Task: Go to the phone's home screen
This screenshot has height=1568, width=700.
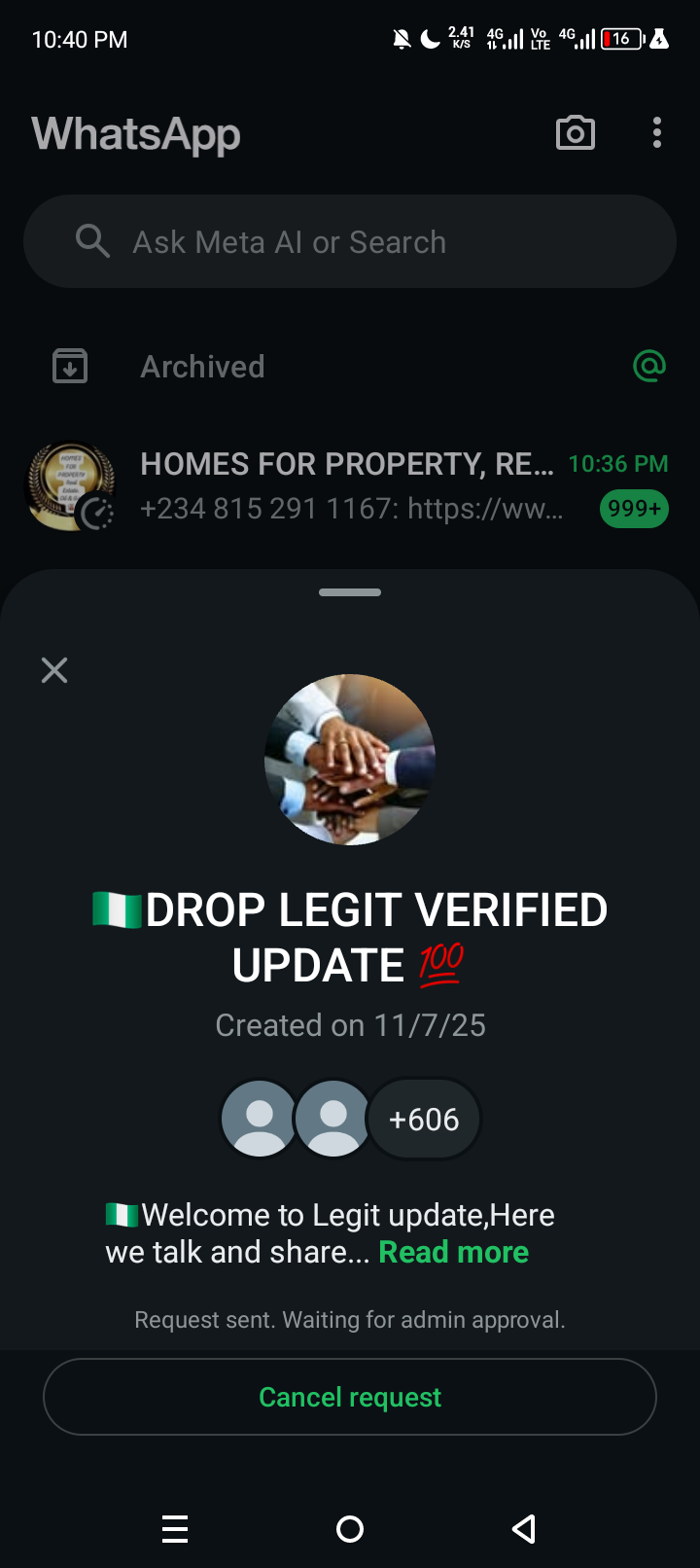Action: coord(350,1529)
